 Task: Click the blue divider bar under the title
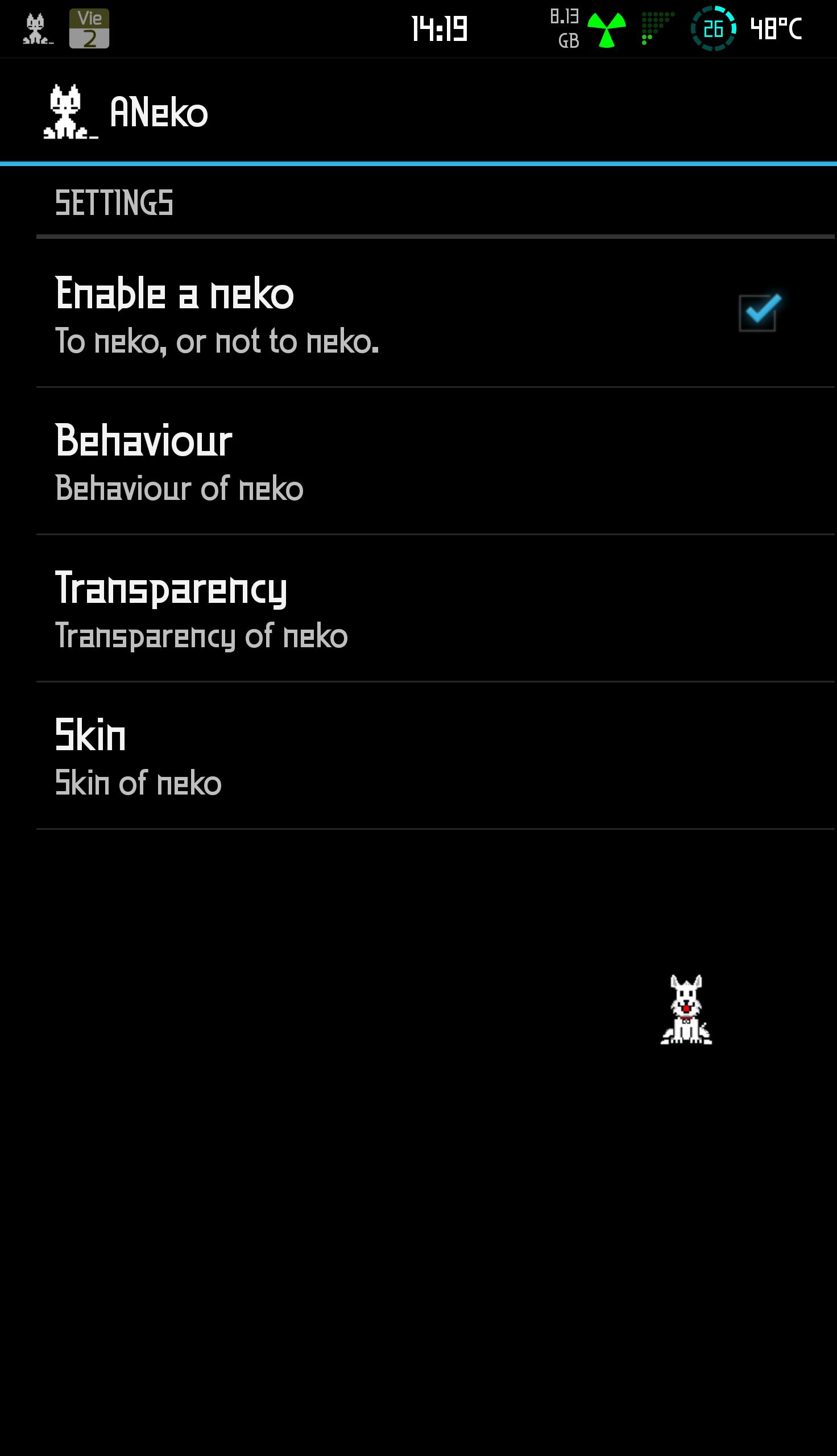418,163
